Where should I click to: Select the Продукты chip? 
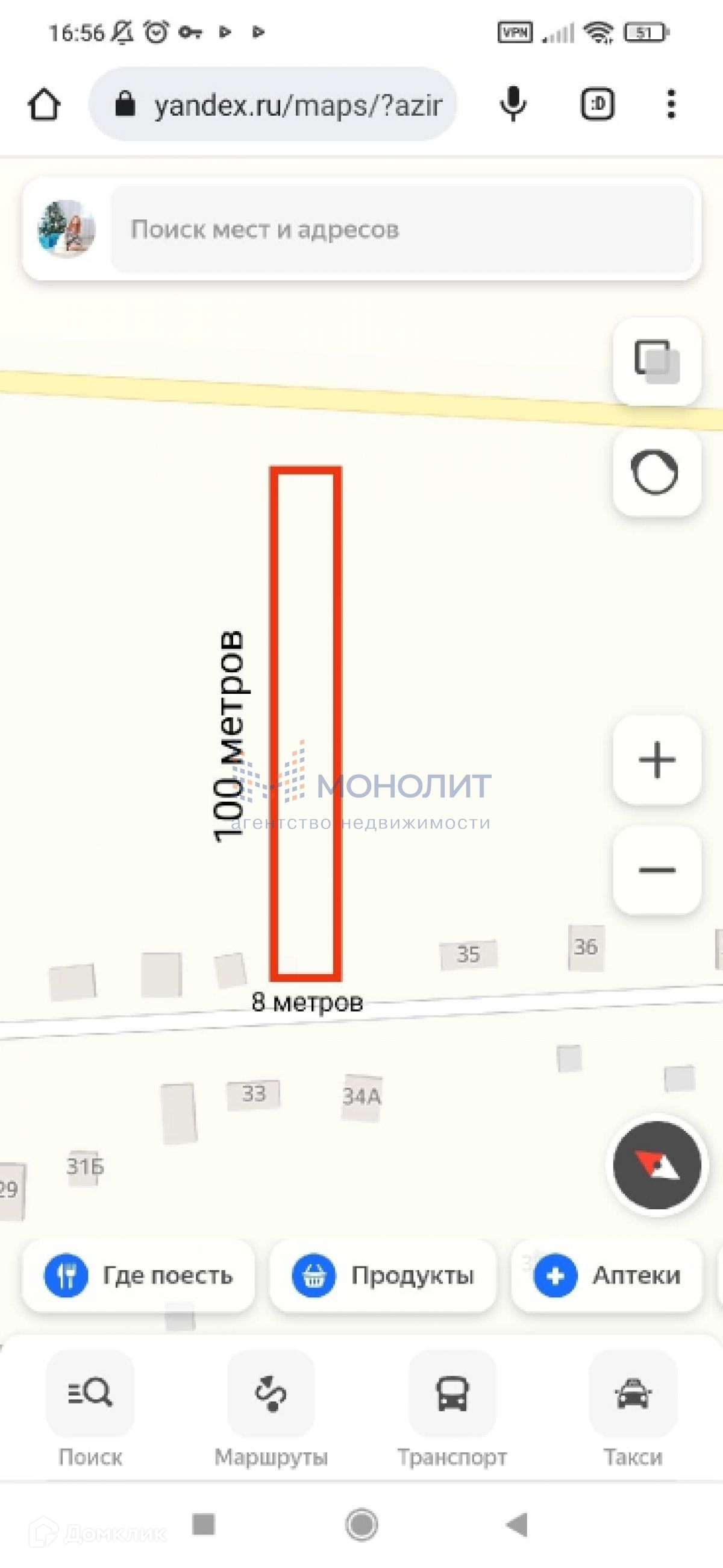[383, 1275]
